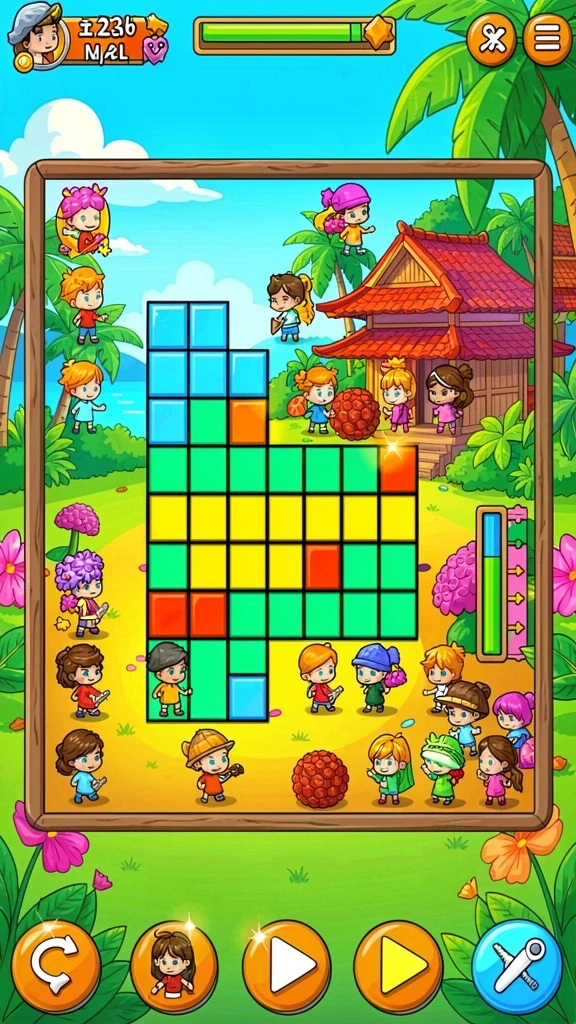Tap the orange tools button at top
The width and height of the screenshot is (576, 1024).
tap(491, 40)
